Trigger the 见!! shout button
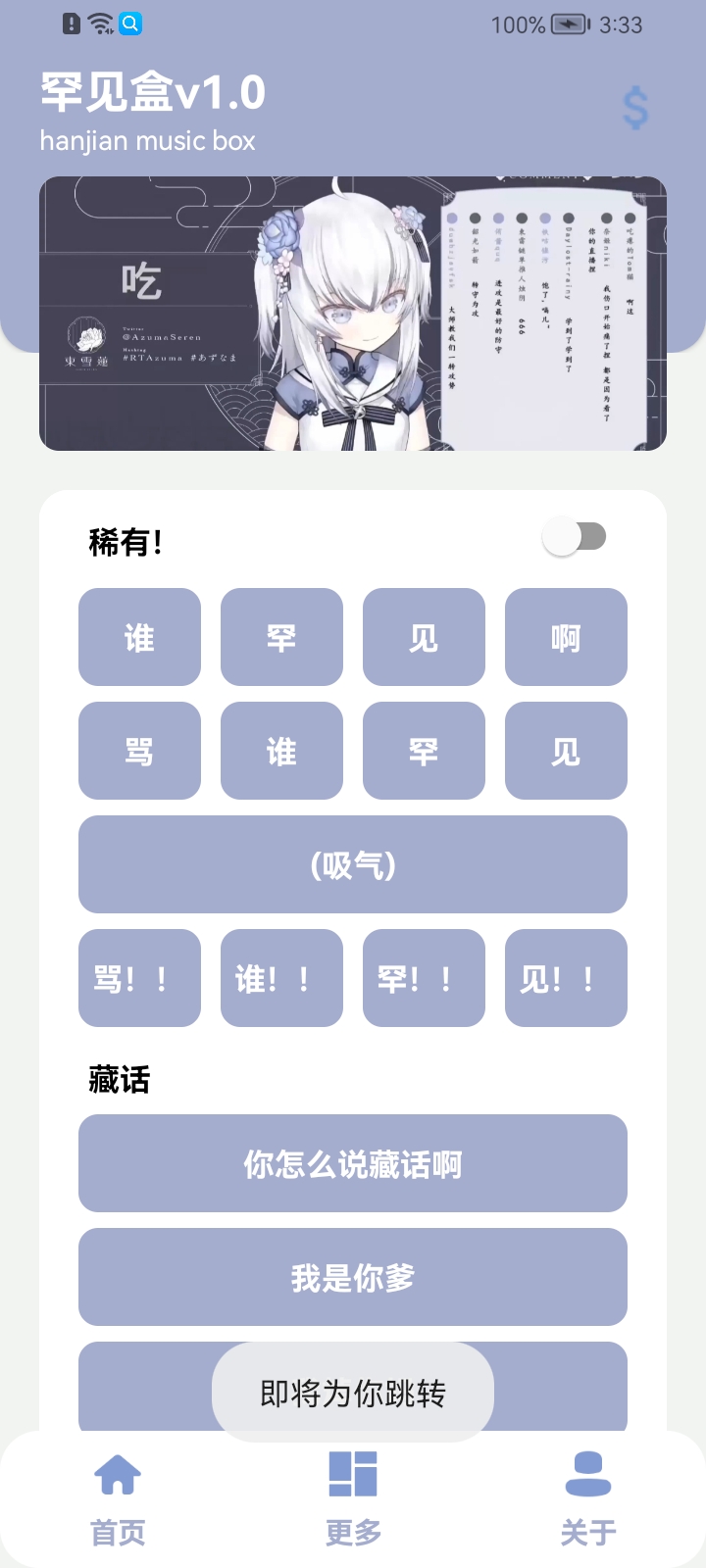 [x=566, y=978]
